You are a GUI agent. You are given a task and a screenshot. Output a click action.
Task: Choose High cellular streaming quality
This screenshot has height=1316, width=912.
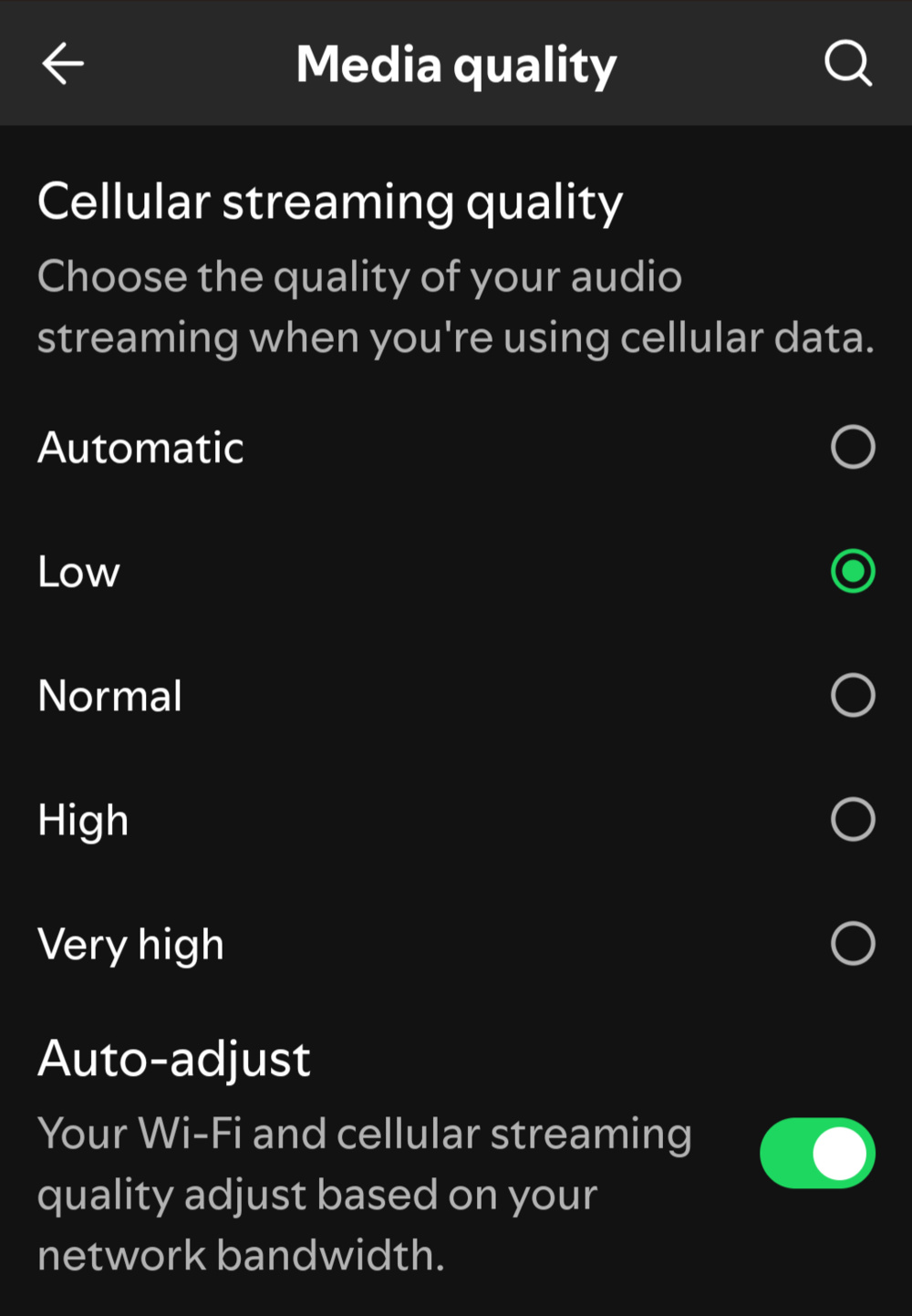click(852, 819)
